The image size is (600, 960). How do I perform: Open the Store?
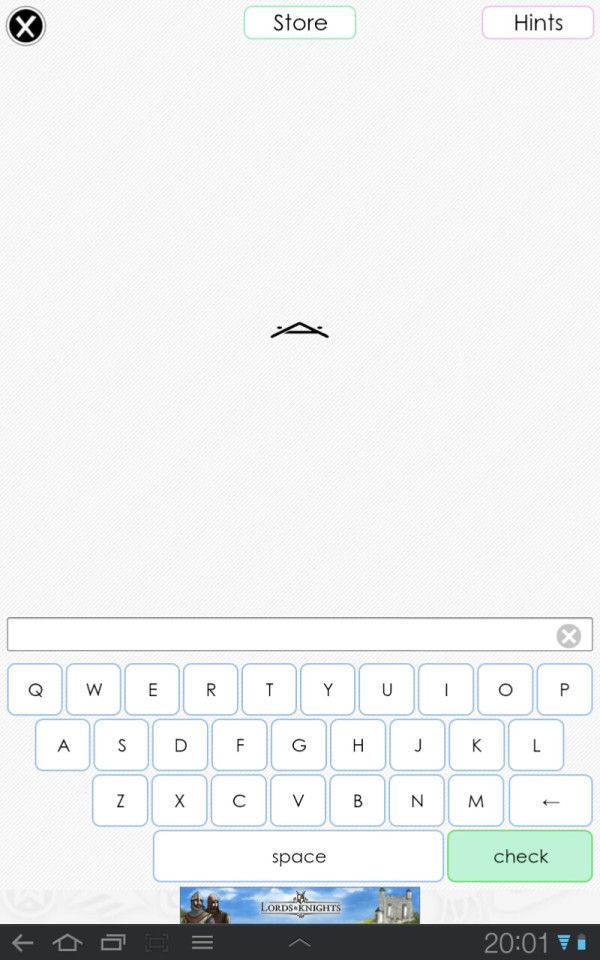(x=300, y=23)
